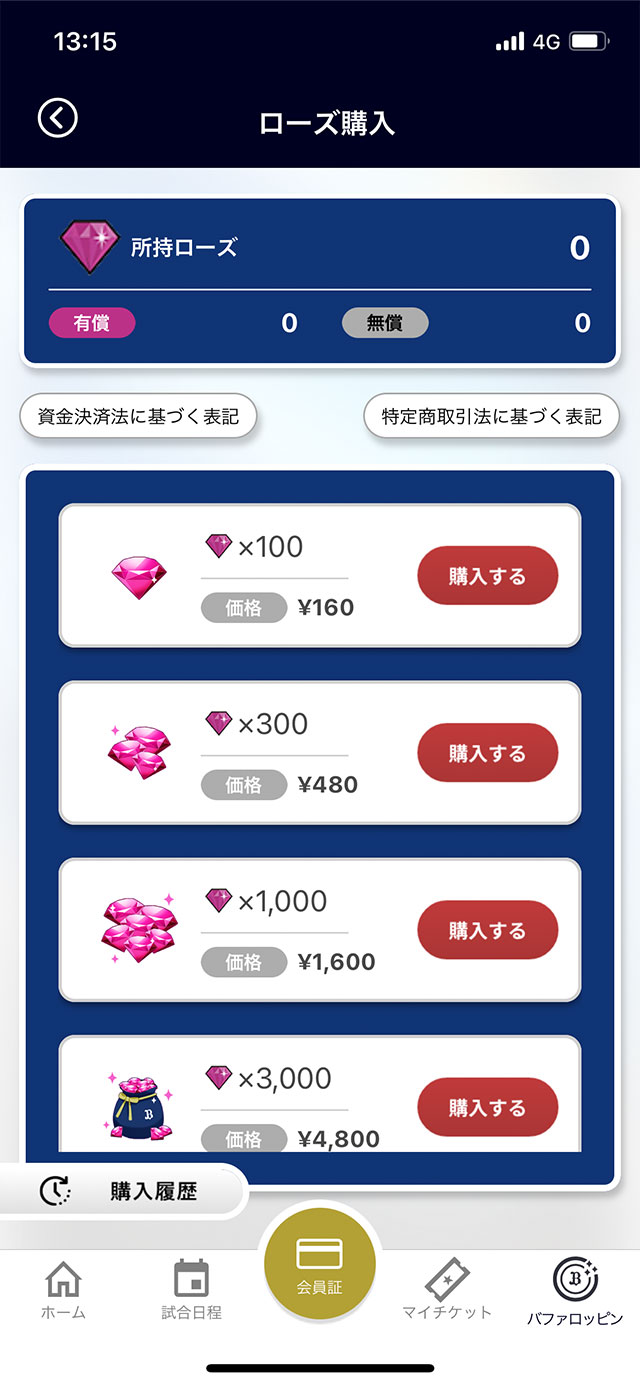The image size is (640, 1387).
Task: Switch to the バファロッピン tab
Action: [575, 1291]
